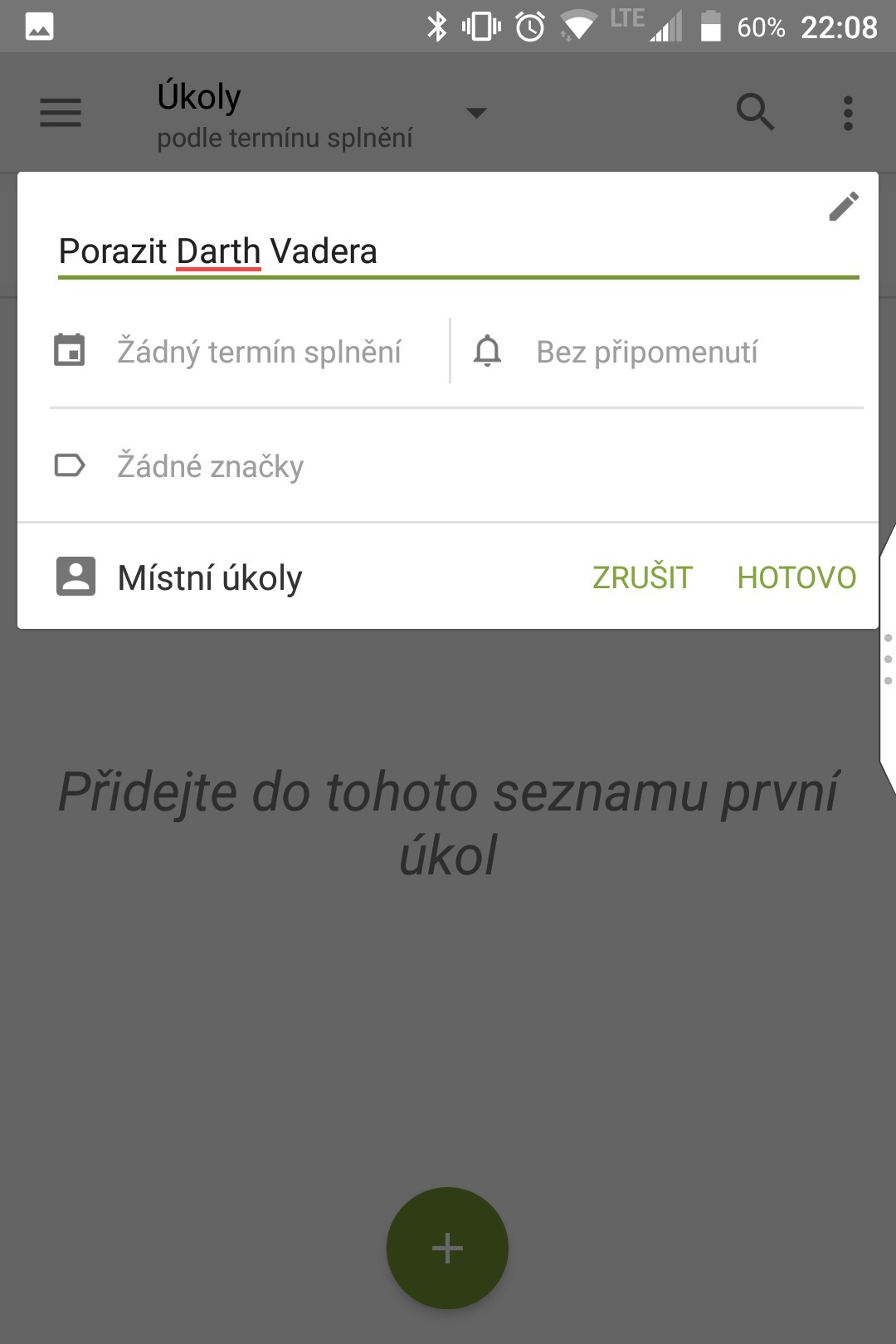Cancel with the ZRUŠIT button
The height and width of the screenshot is (1344, 896).
click(x=642, y=577)
